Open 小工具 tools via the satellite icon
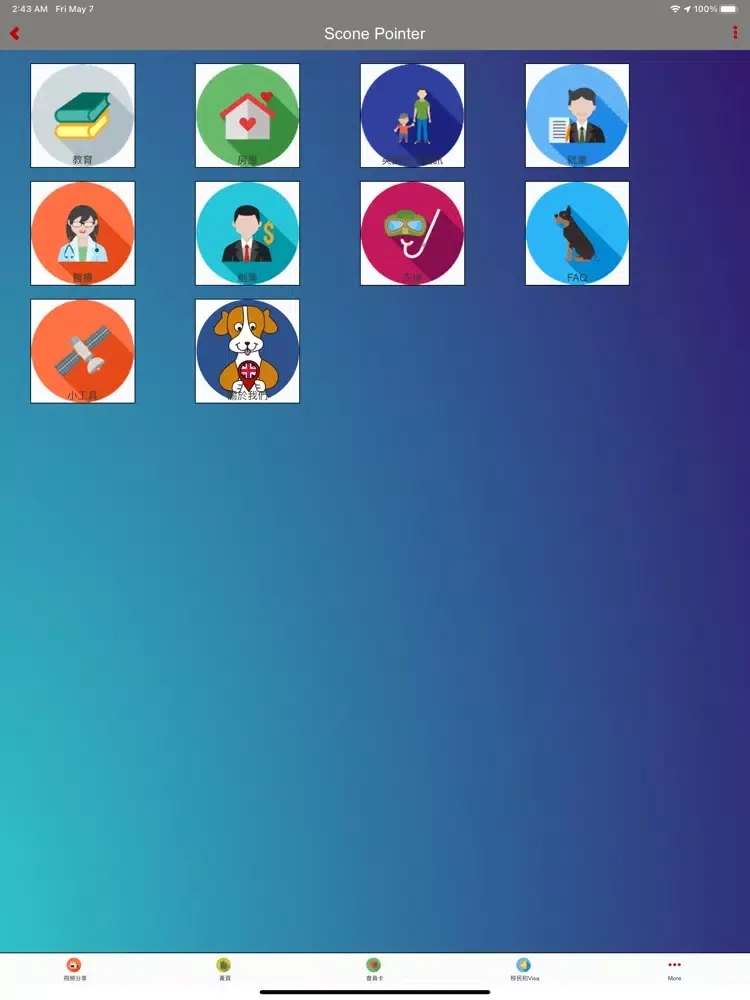 point(83,350)
